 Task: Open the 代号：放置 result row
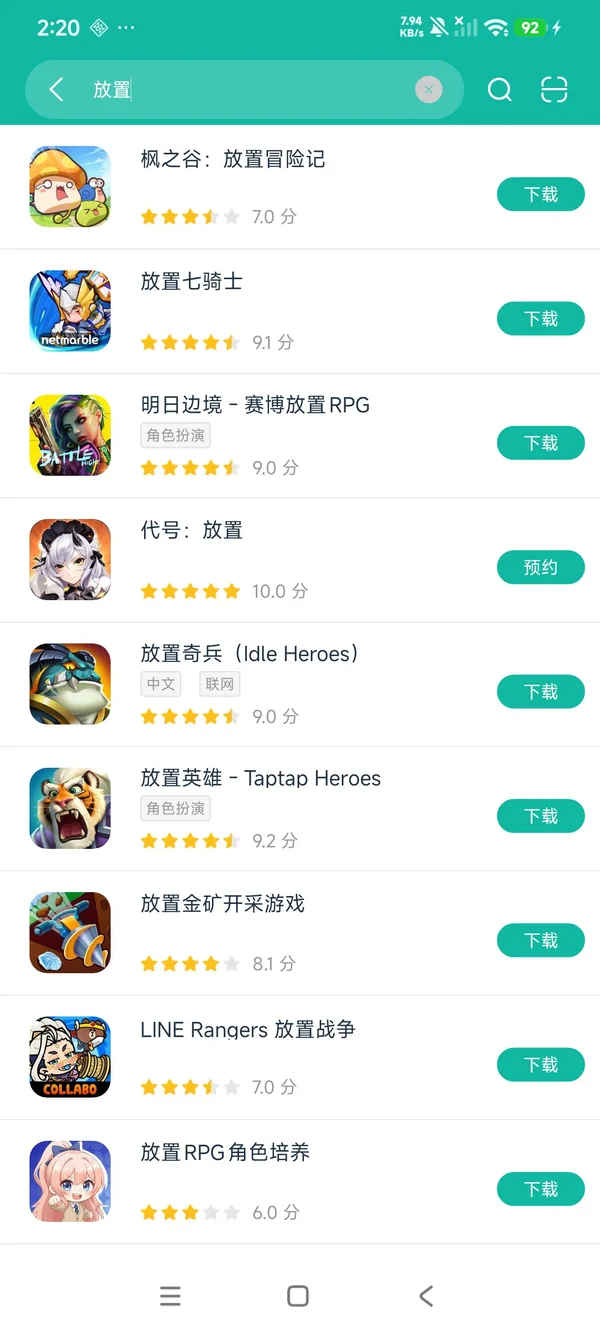tap(192, 530)
